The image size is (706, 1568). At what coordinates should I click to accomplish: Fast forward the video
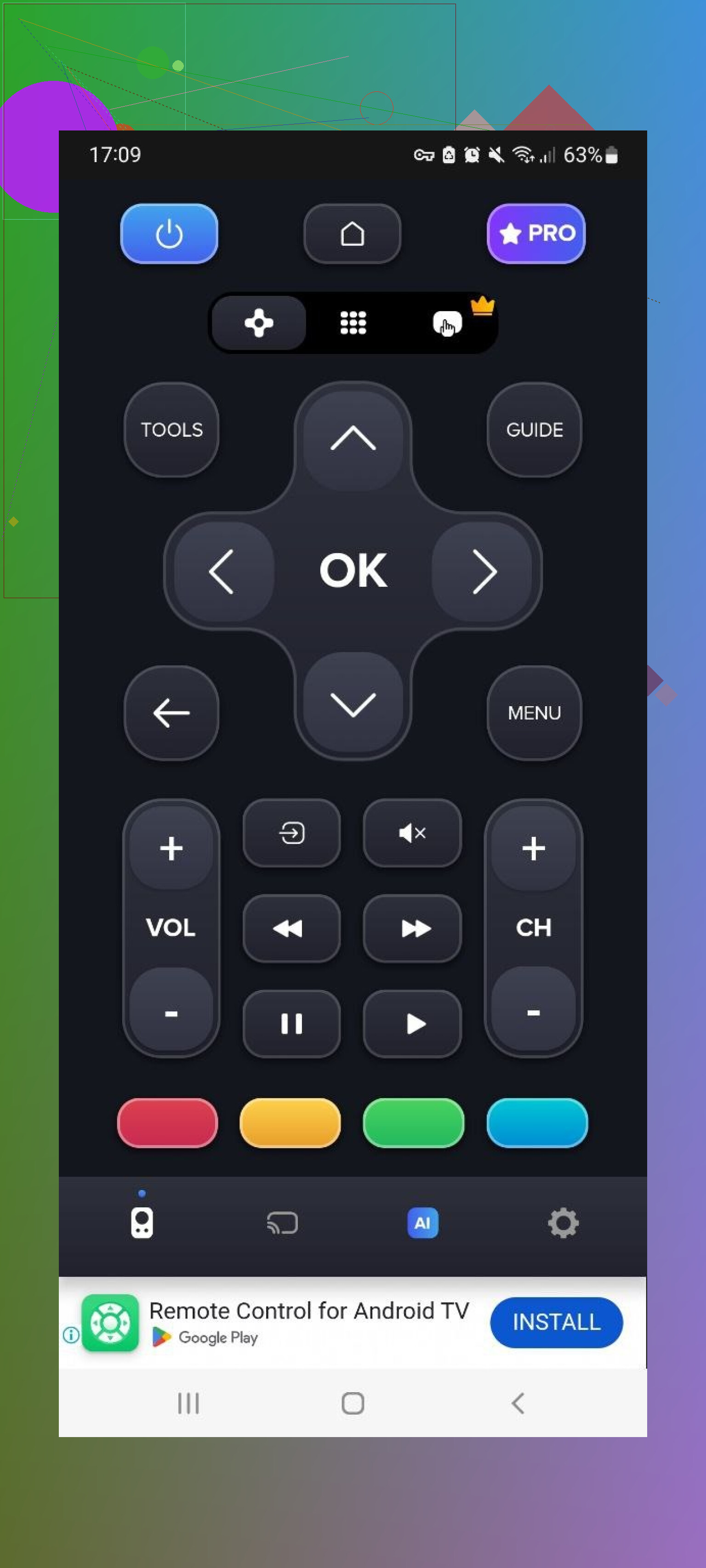(412, 928)
